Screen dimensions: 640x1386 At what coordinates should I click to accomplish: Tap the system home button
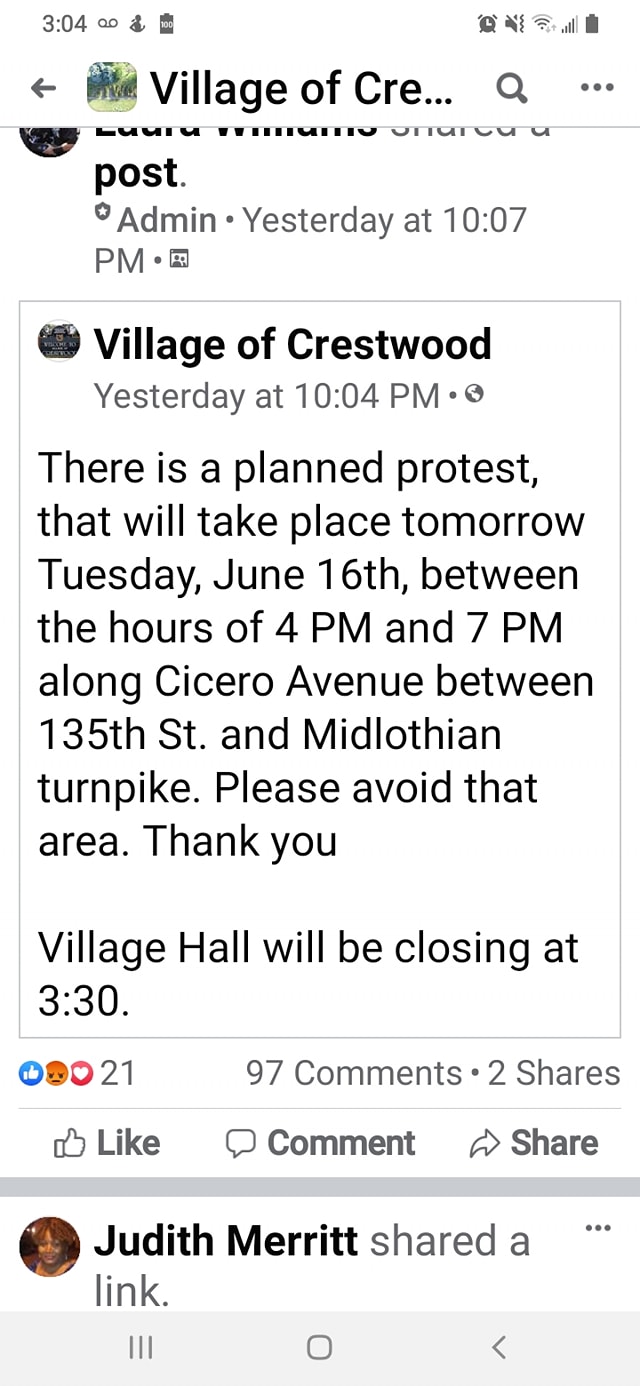(319, 1348)
